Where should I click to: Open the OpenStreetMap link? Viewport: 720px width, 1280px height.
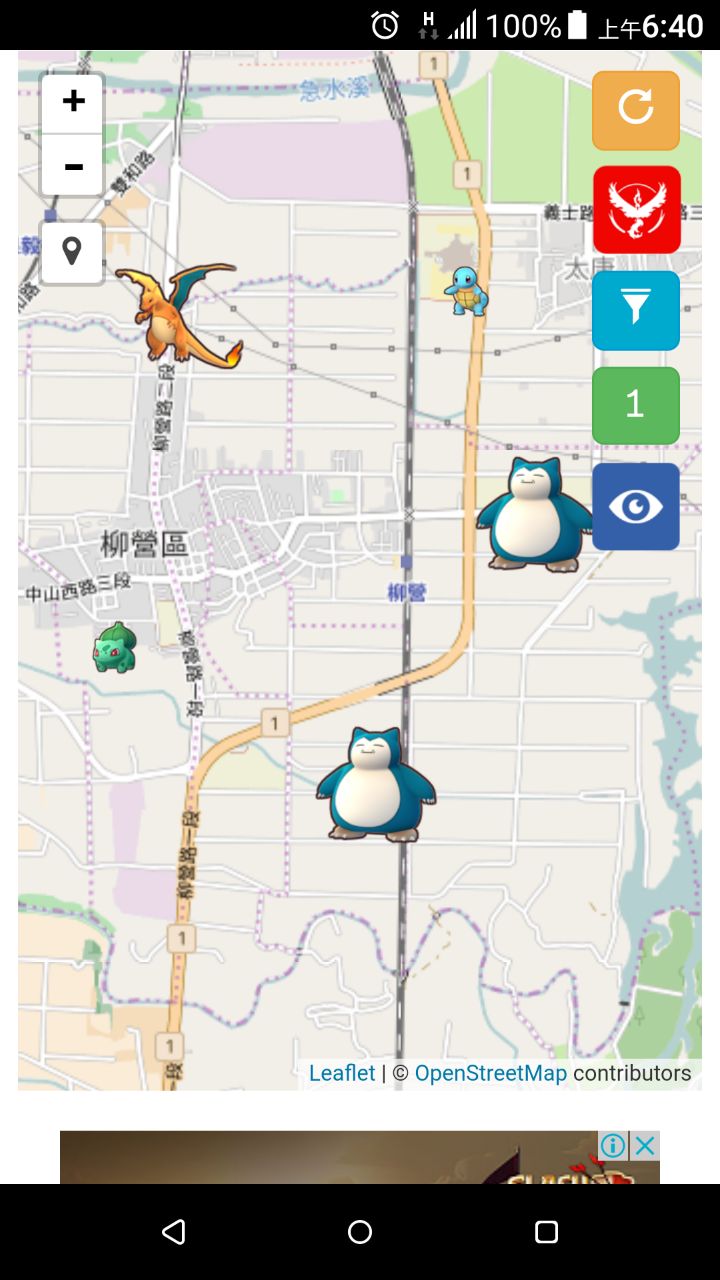(x=490, y=1073)
